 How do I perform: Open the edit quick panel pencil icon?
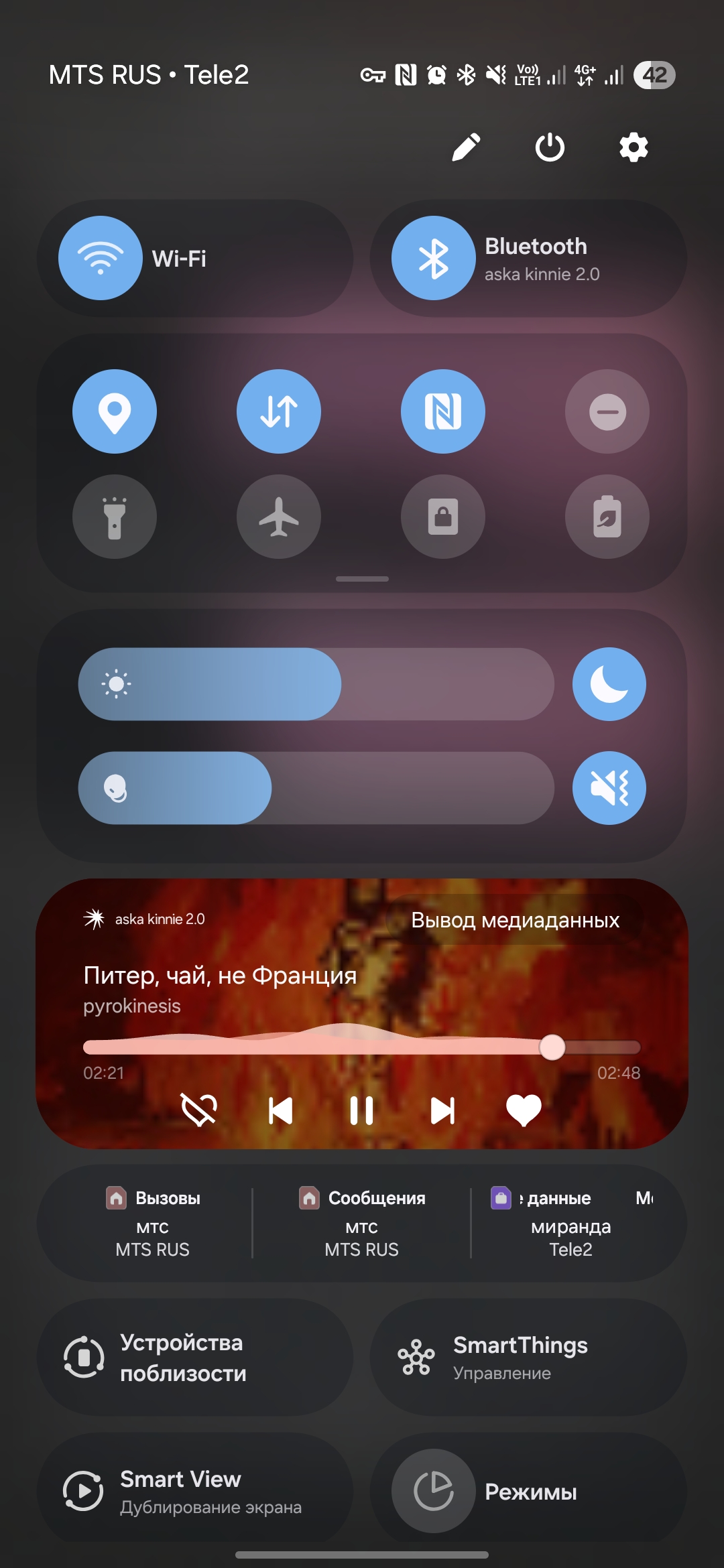(466, 147)
